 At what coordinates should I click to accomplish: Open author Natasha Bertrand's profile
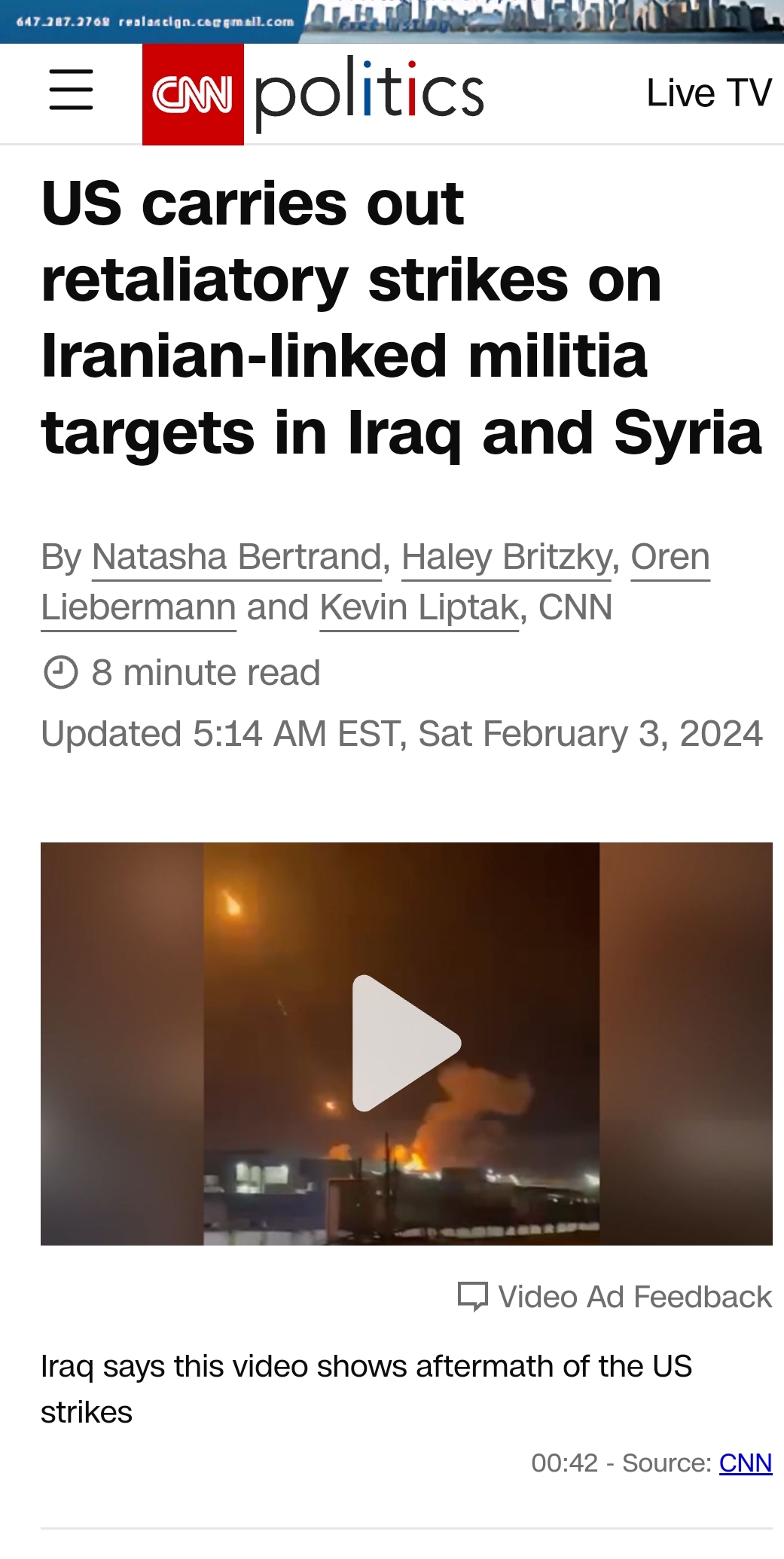coord(236,558)
